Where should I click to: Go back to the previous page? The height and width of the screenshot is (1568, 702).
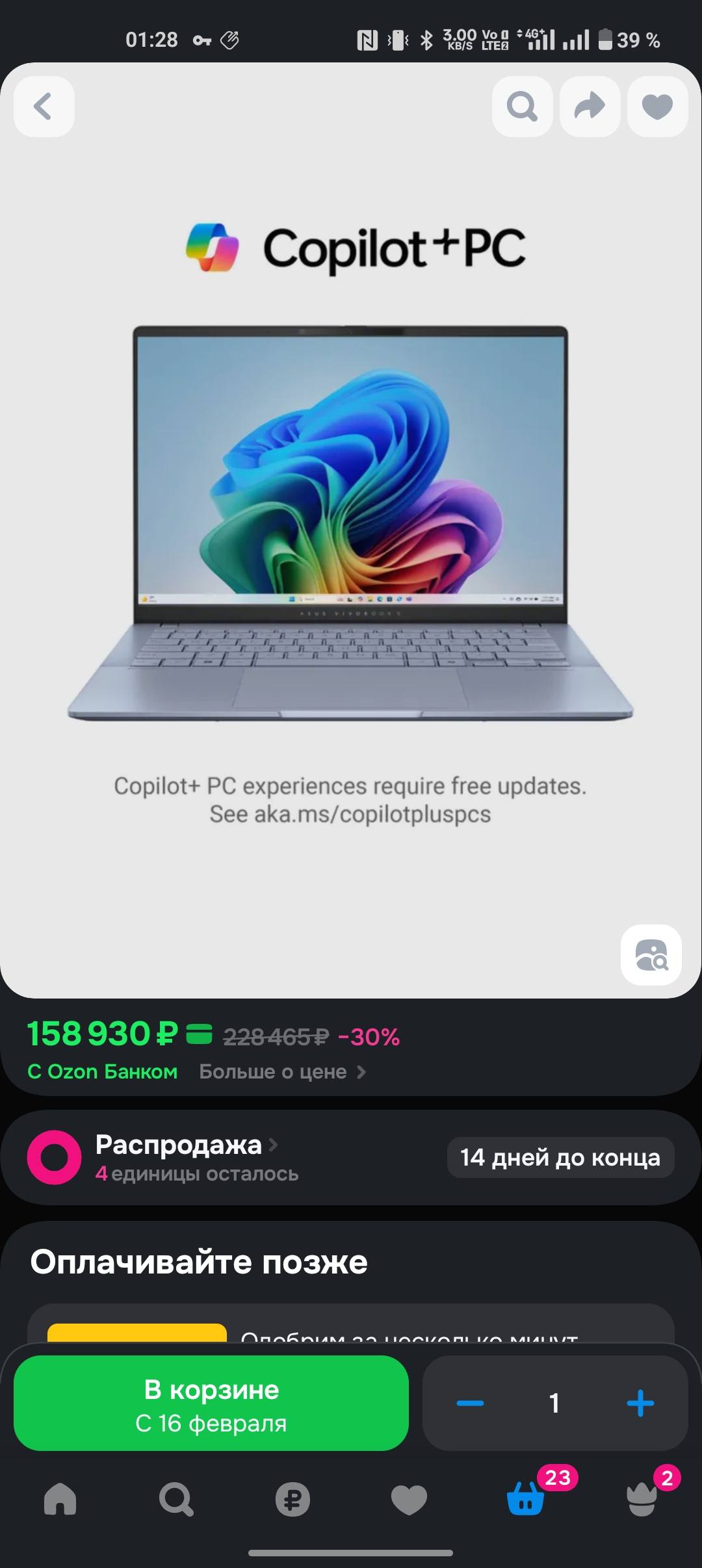pyautogui.click(x=44, y=107)
